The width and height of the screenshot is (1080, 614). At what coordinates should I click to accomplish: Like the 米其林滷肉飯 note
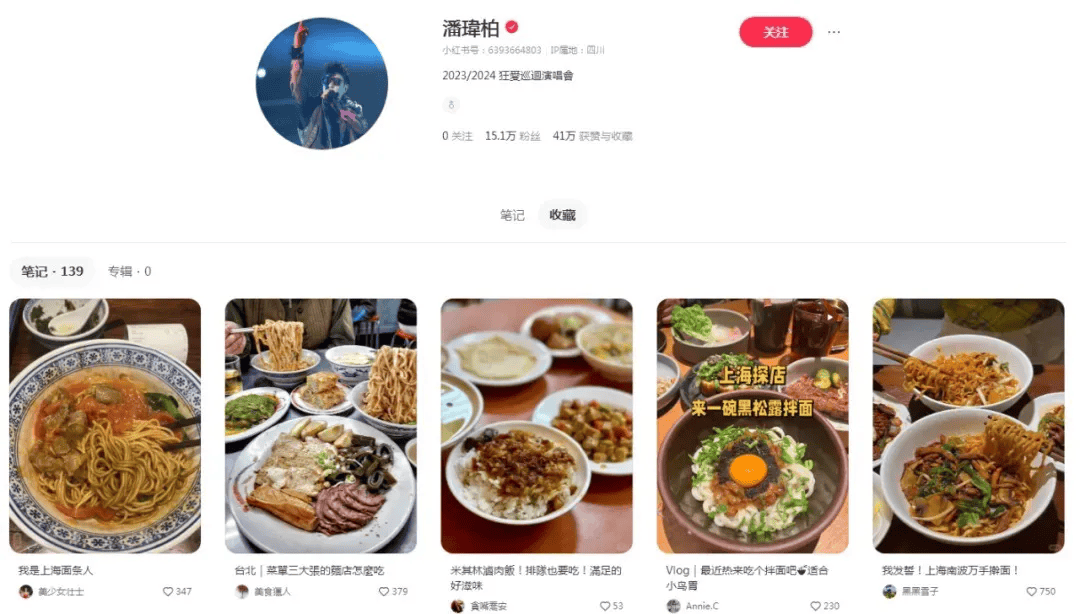604,606
